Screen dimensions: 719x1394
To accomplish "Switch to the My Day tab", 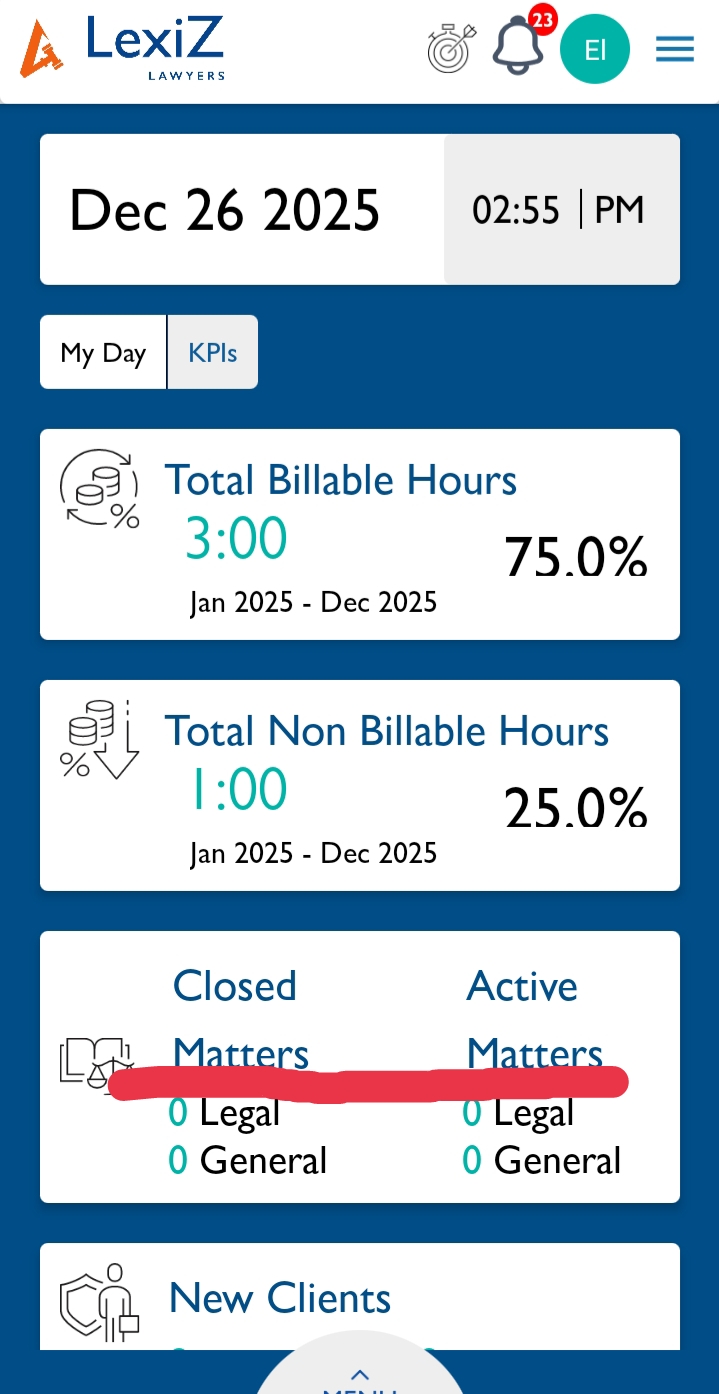I will click(103, 352).
